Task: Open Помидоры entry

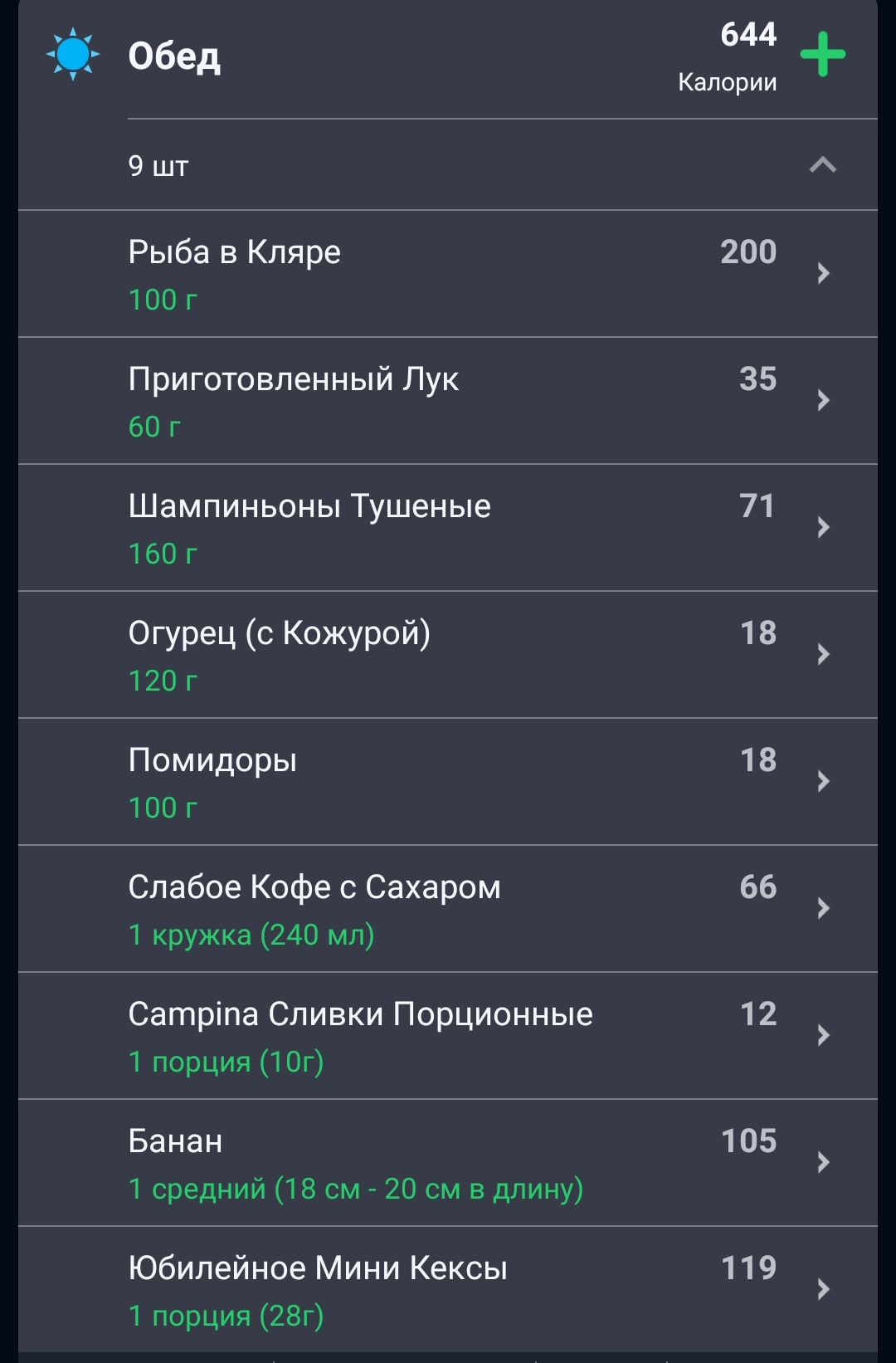Action: [448, 782]
